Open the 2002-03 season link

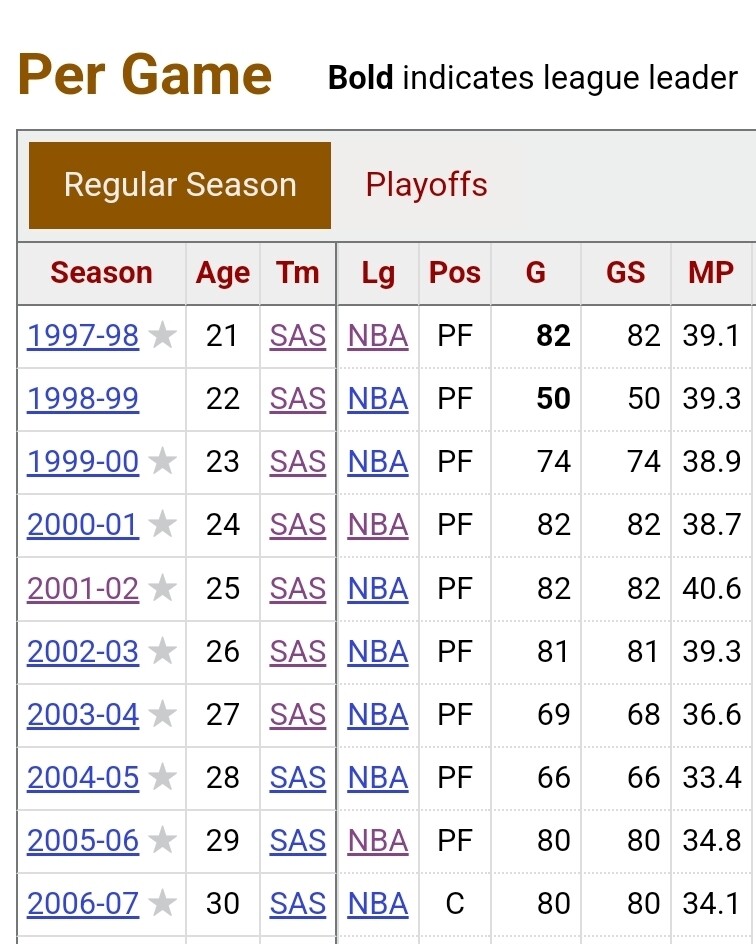[83, 651]
